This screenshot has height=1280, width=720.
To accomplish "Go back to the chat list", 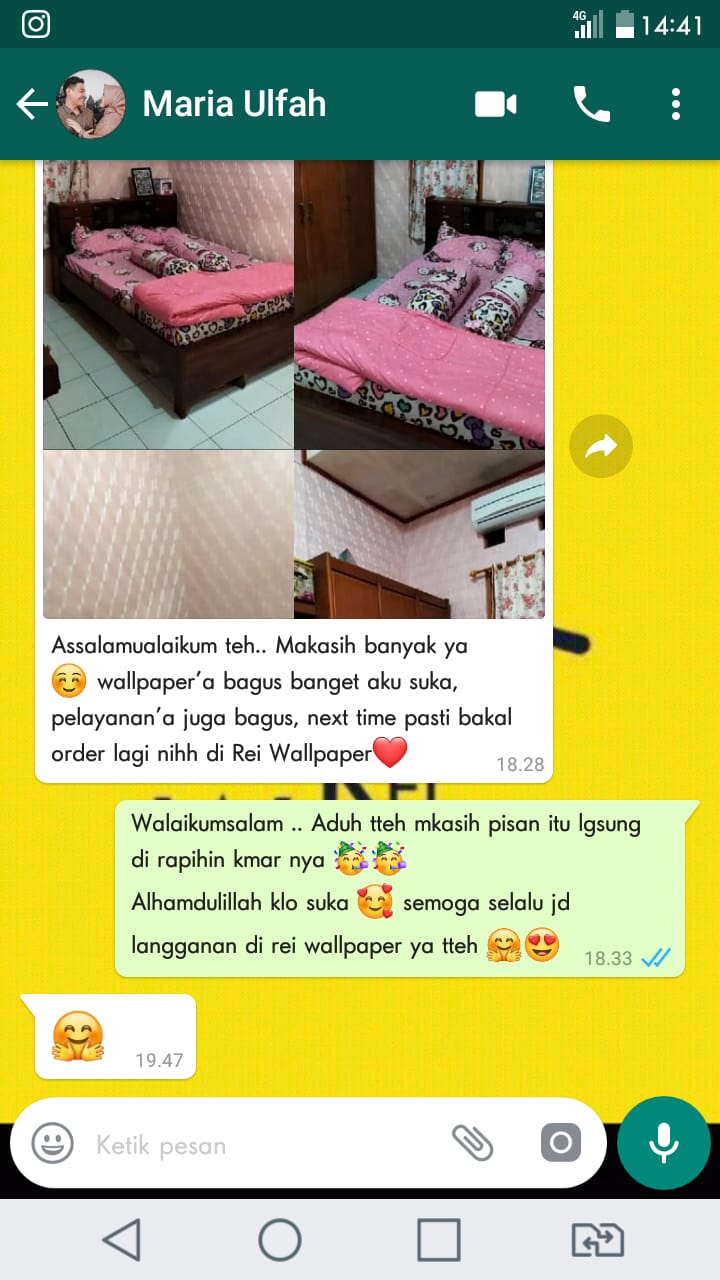I will tap(31, 104).
